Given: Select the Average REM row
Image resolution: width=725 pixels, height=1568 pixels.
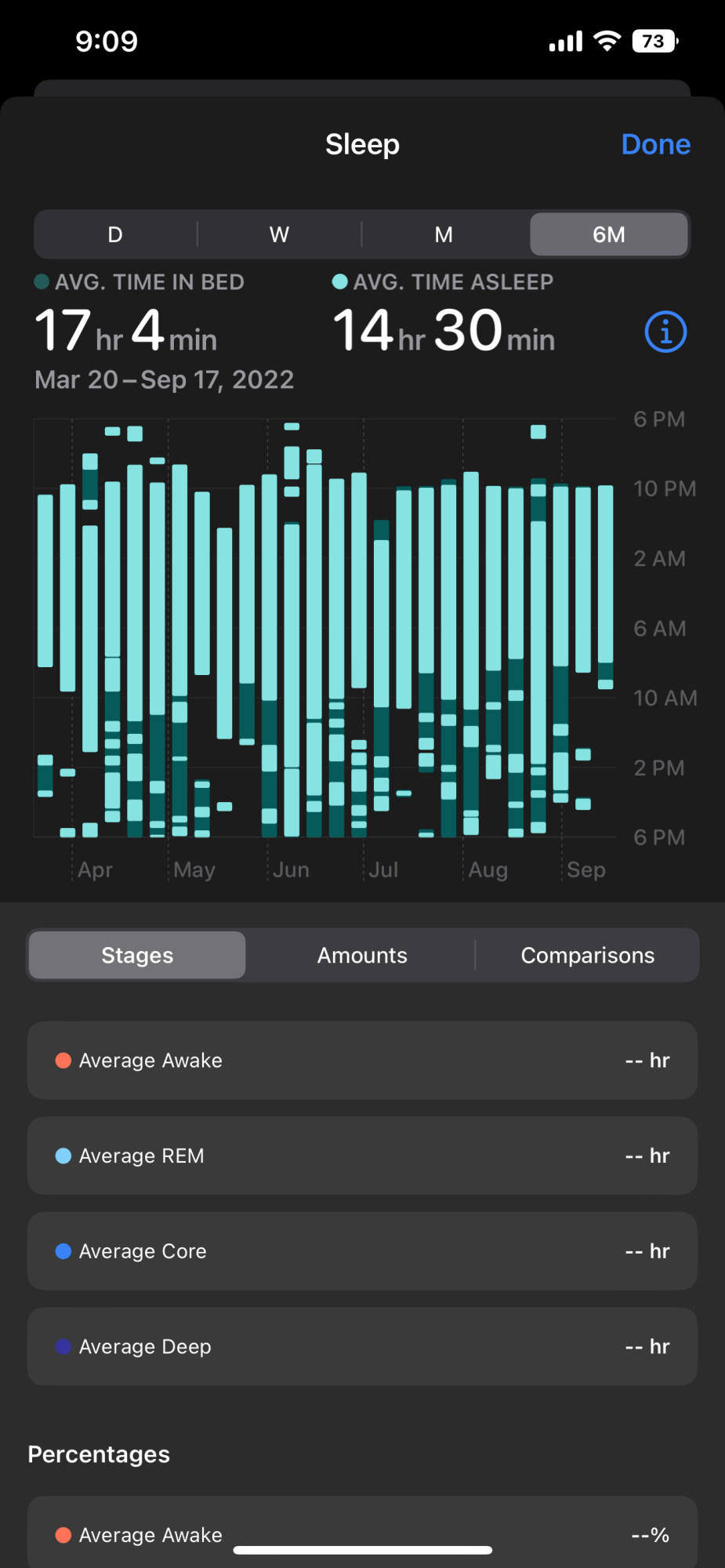Looking at the screenshot, I should click(x=362, y=1156).
